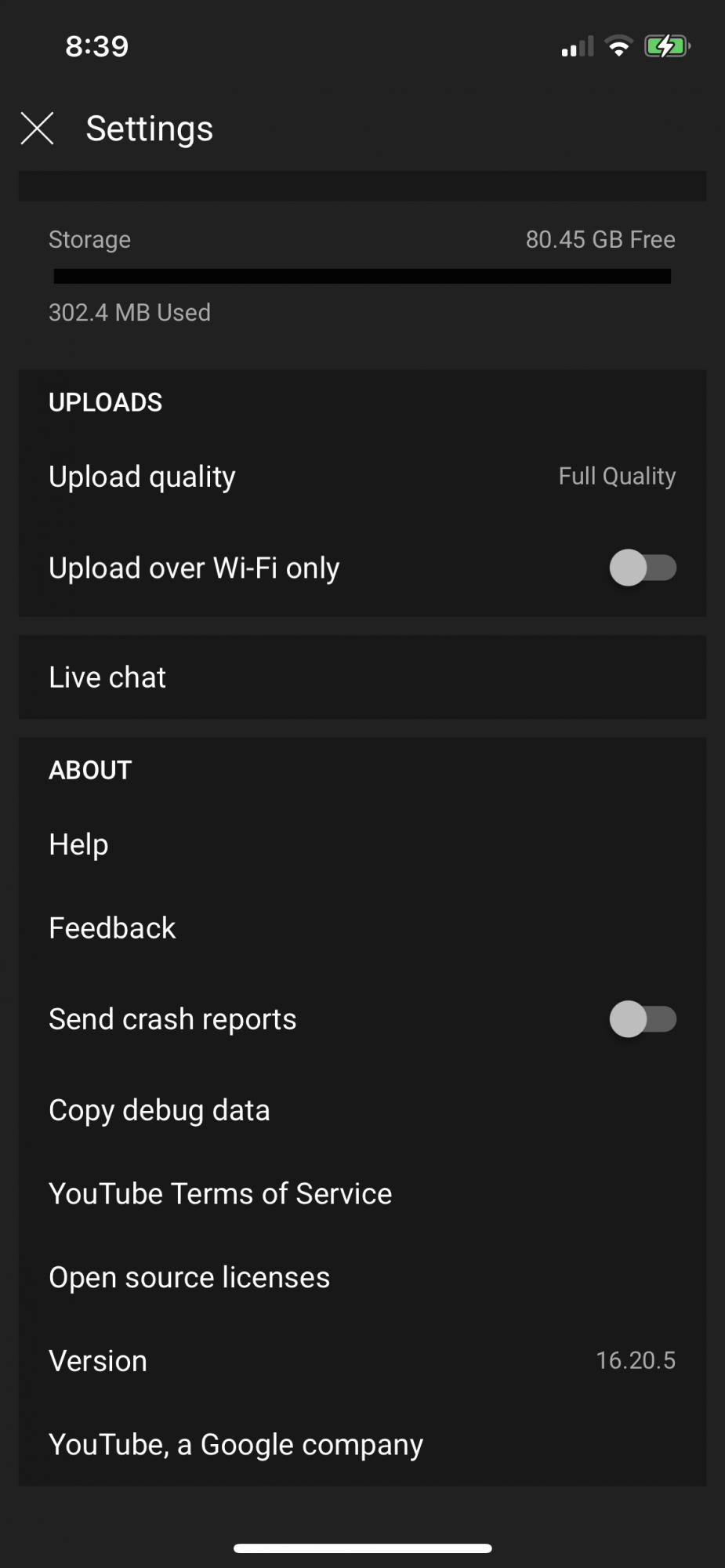Open Open source licenses
Viewport: 725px width, 1568px height.
point(362,1278)
